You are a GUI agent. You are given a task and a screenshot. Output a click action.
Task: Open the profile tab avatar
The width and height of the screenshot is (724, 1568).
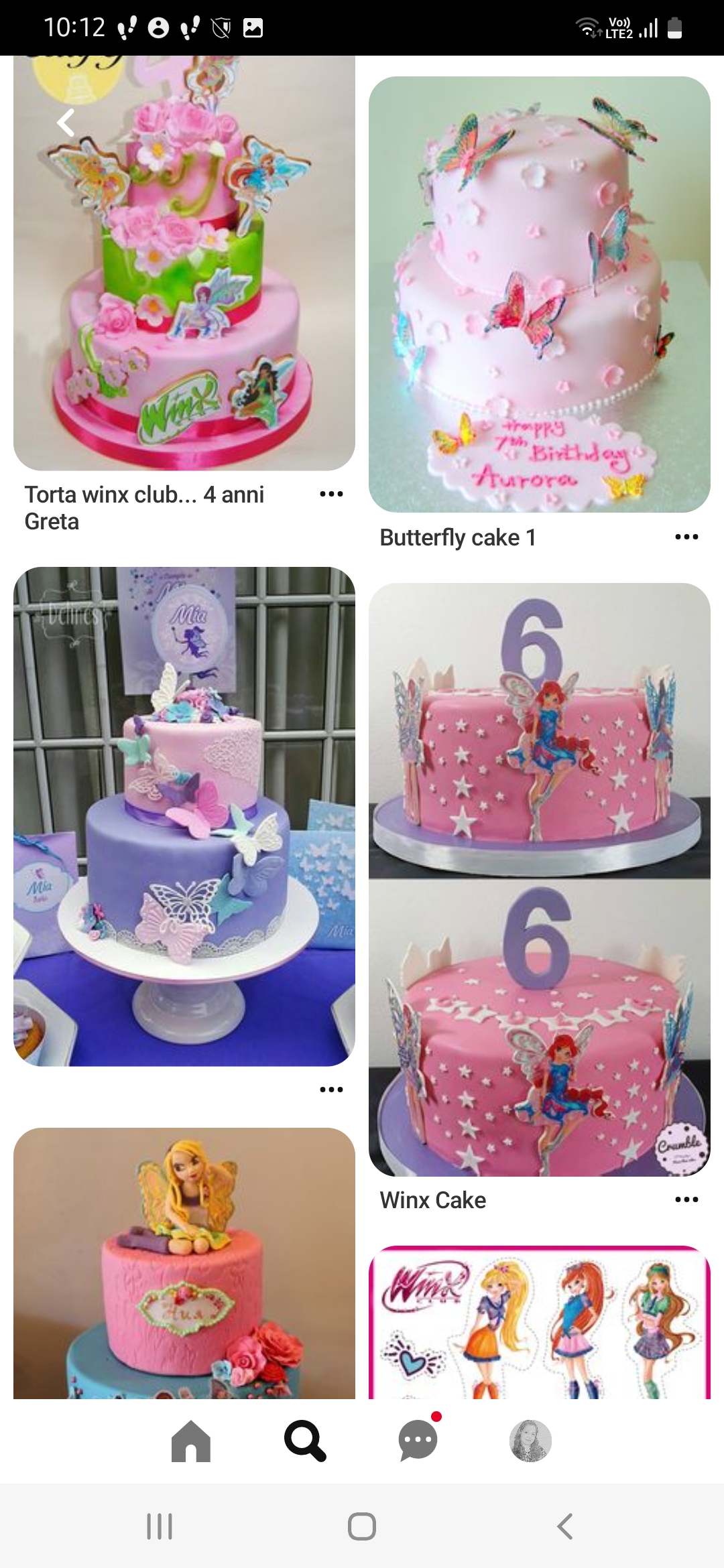coord(531,1440)
